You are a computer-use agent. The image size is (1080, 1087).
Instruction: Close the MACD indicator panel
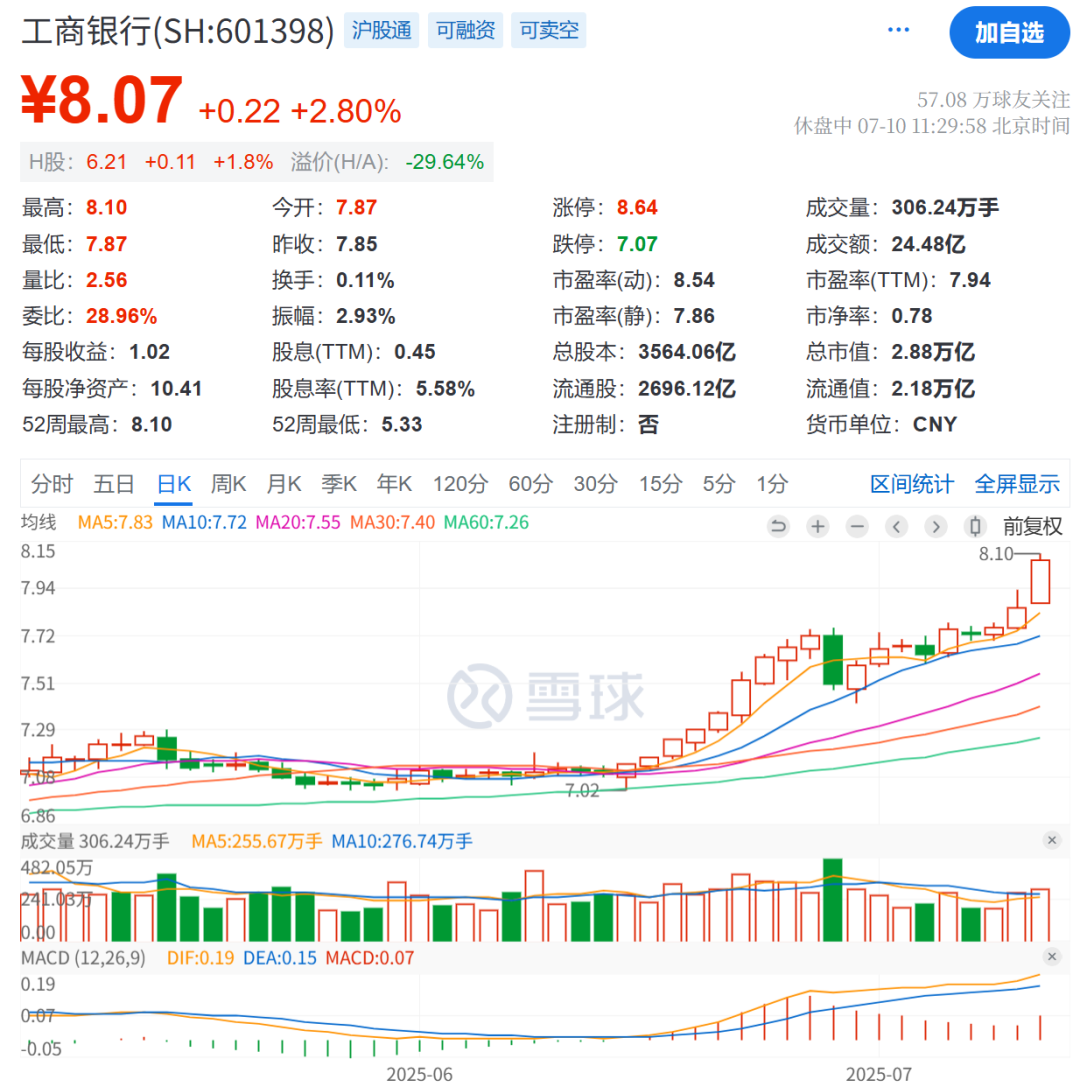pos(1051,958)
